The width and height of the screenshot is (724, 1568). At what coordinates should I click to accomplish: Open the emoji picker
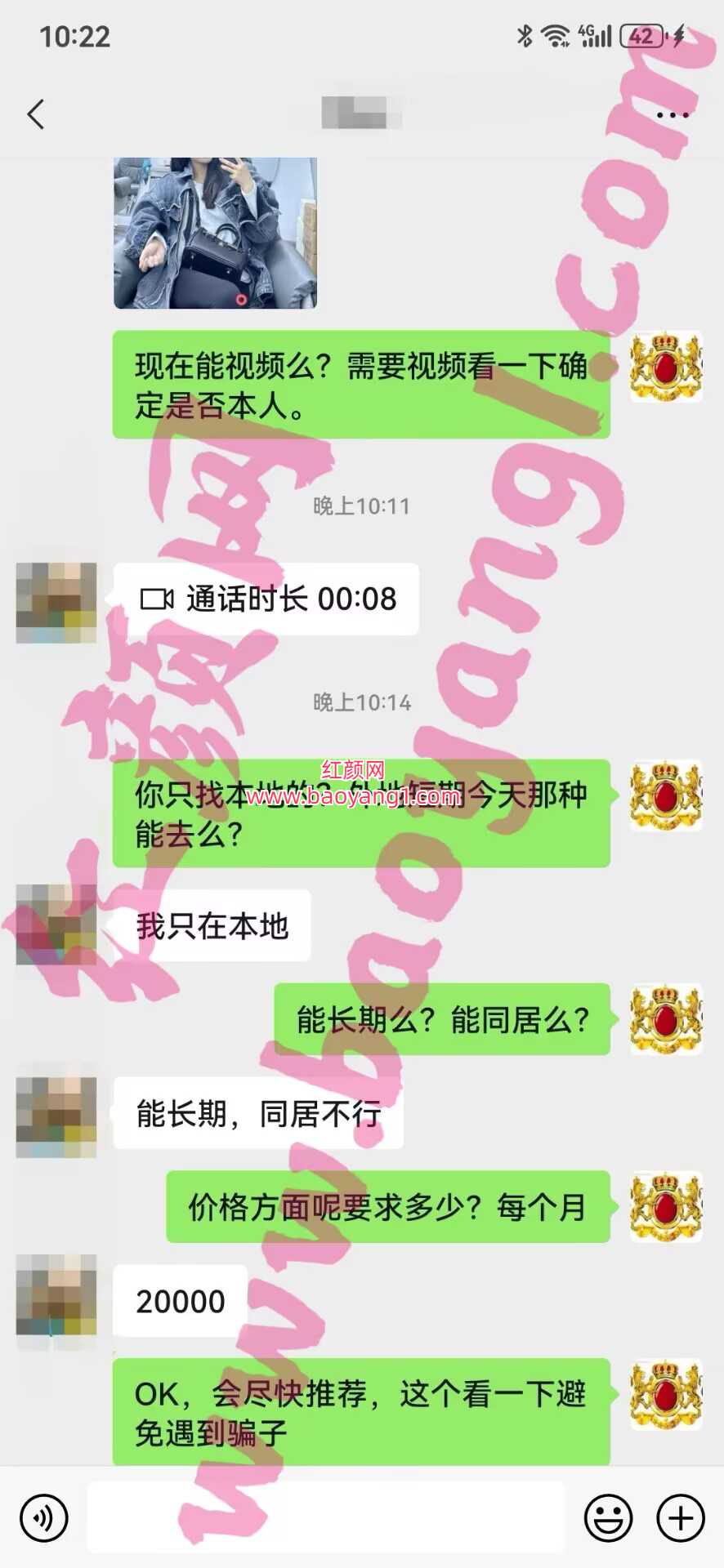tap(608, 1518)
